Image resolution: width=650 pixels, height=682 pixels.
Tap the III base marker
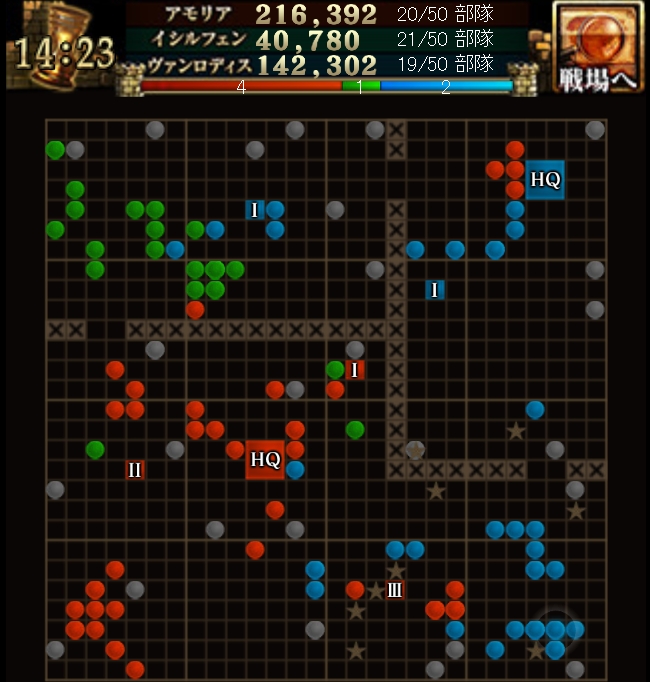[x=395, y=589]
